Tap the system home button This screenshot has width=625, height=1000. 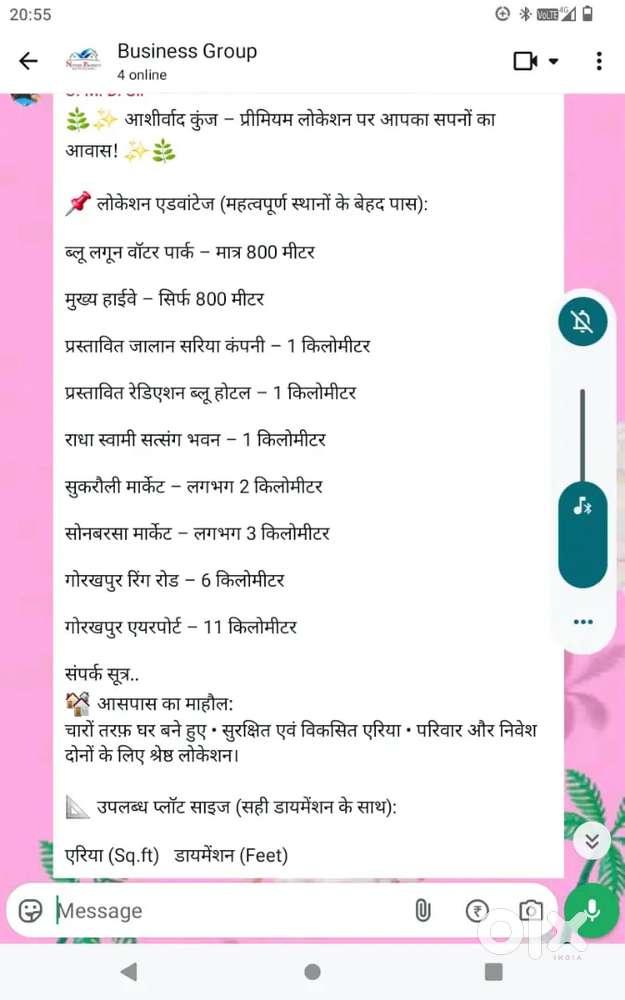tap(312, 972)
